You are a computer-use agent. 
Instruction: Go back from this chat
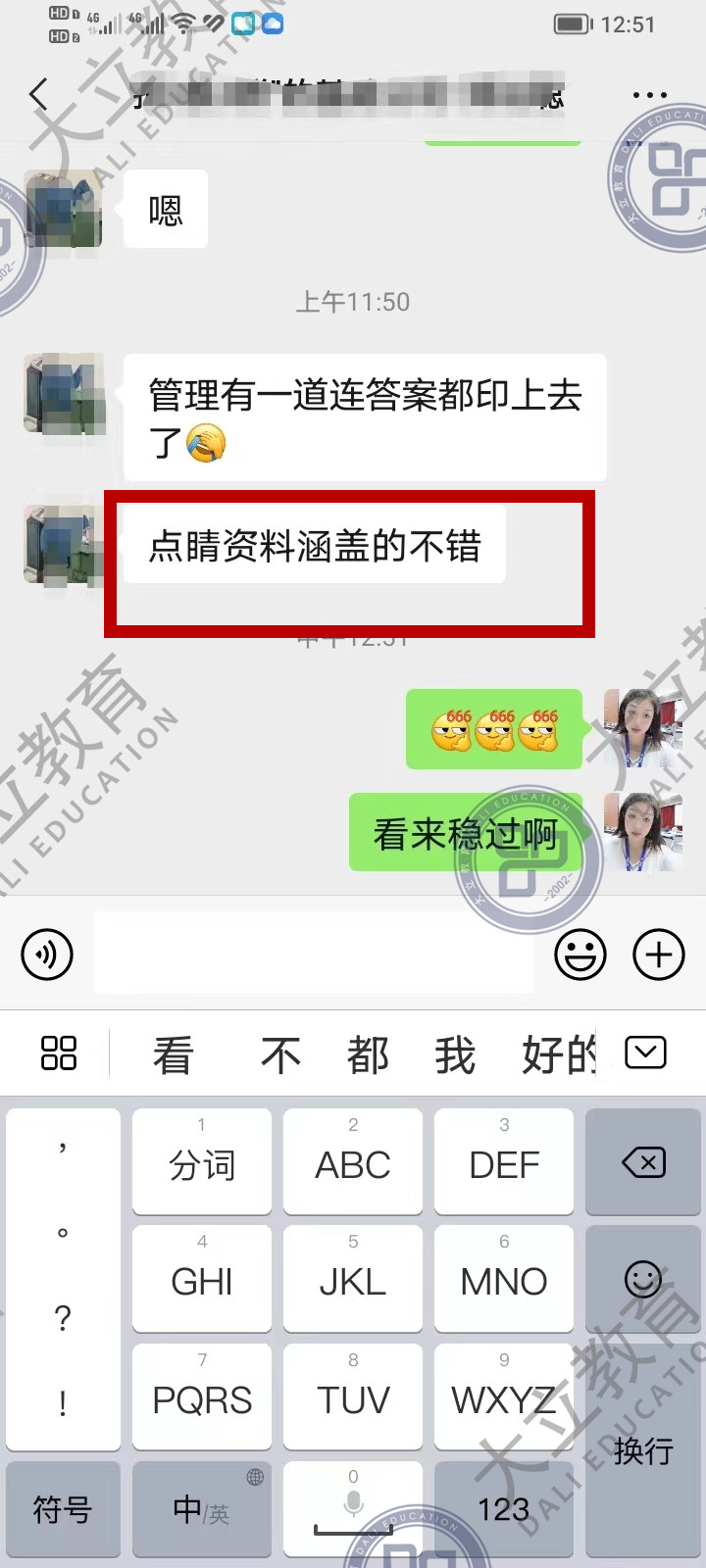point(39,95)
